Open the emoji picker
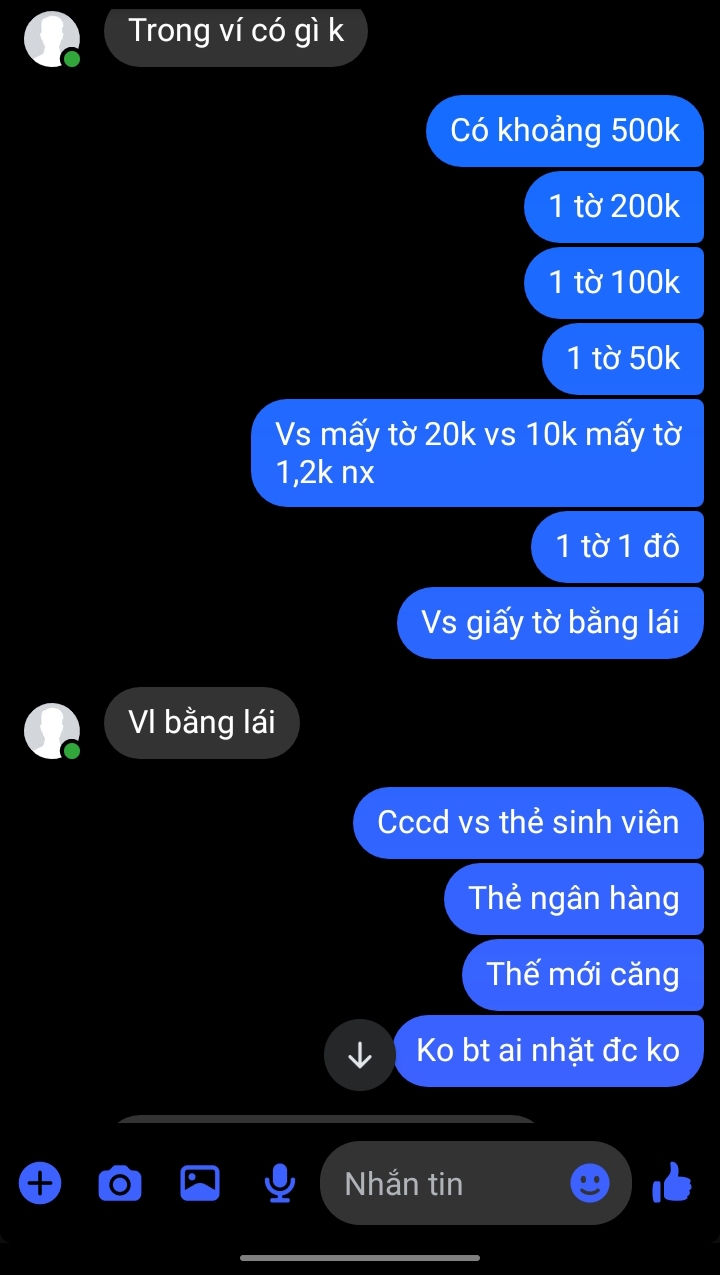 (x=590, y=1184)
